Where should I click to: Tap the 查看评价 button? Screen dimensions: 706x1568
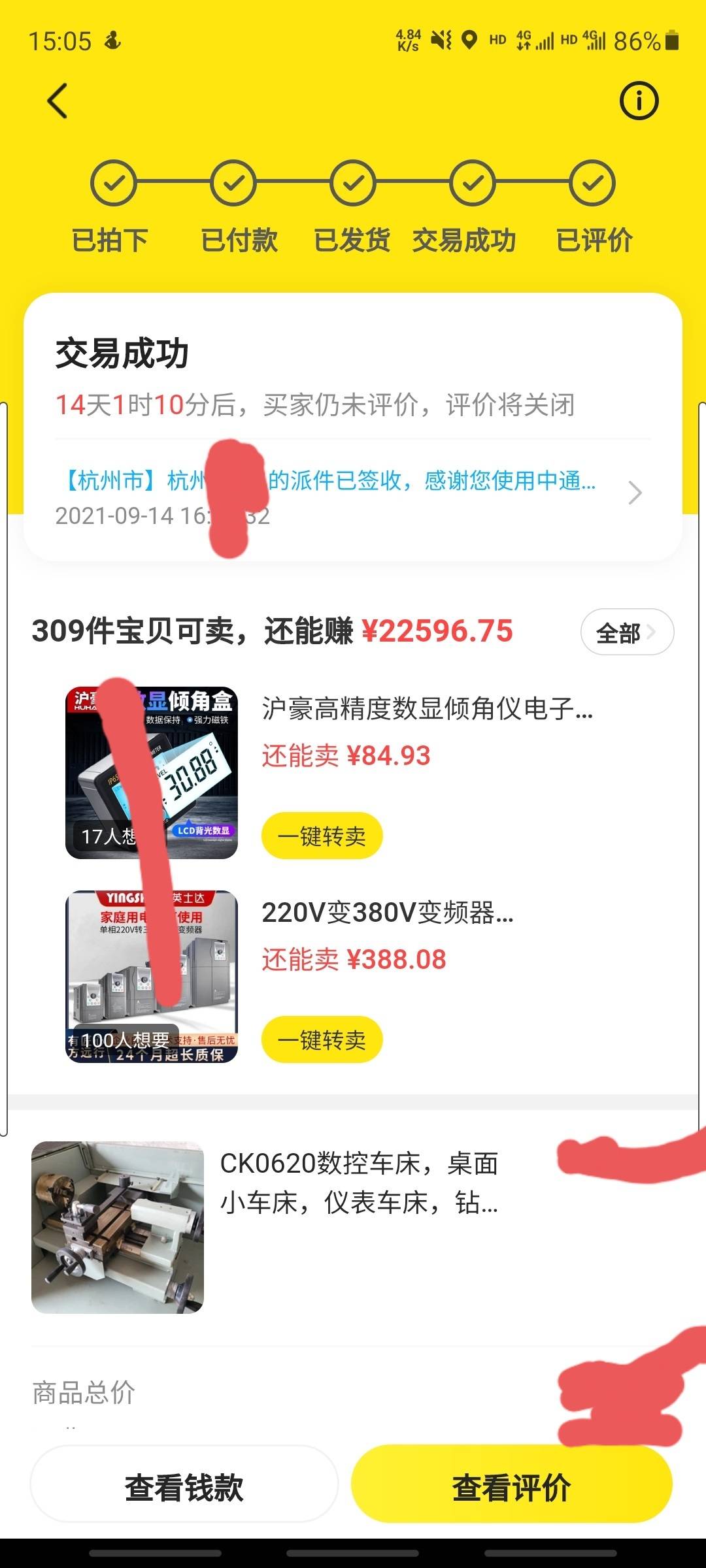click(x=511, y=1488)
